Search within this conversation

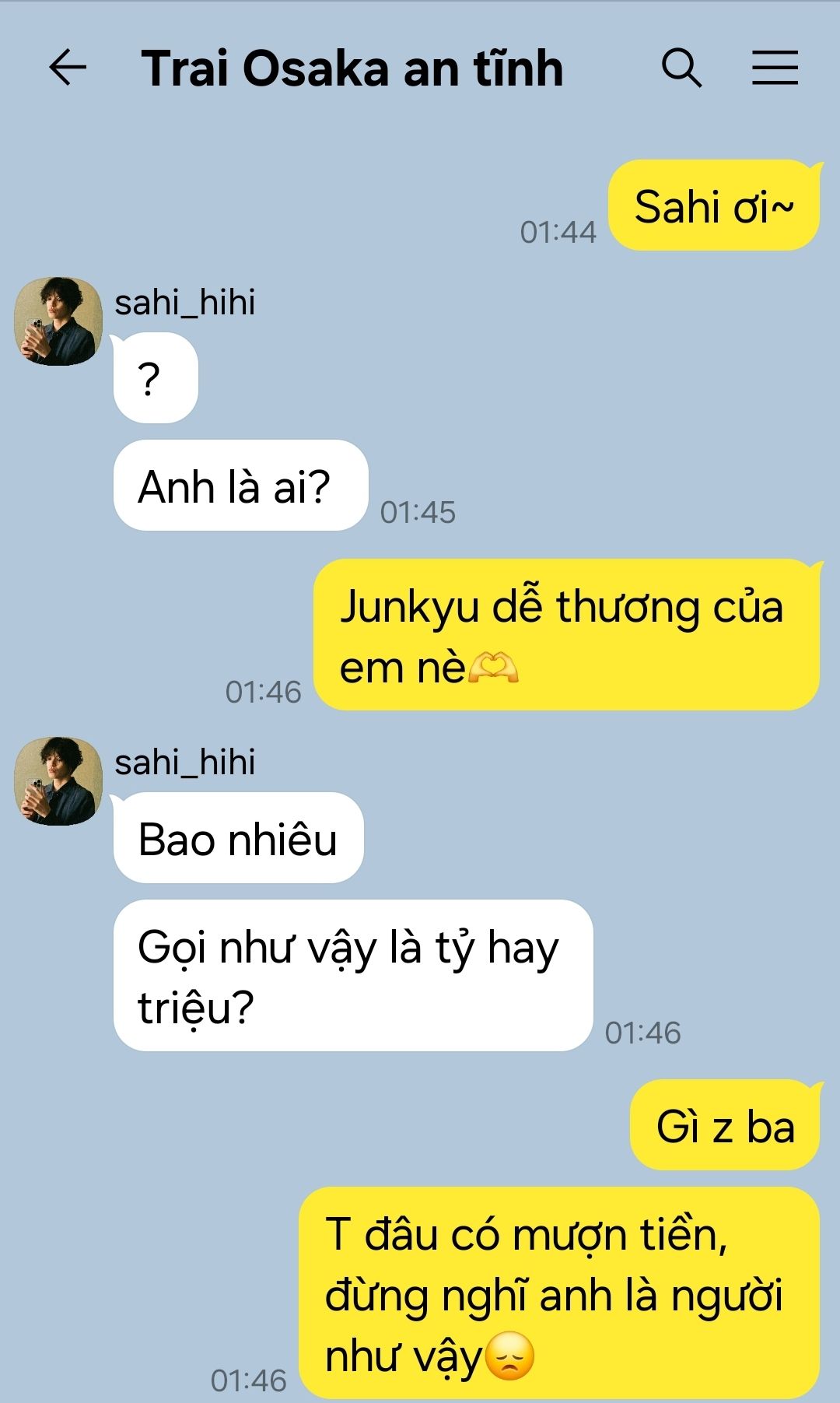tap(681, 68)
